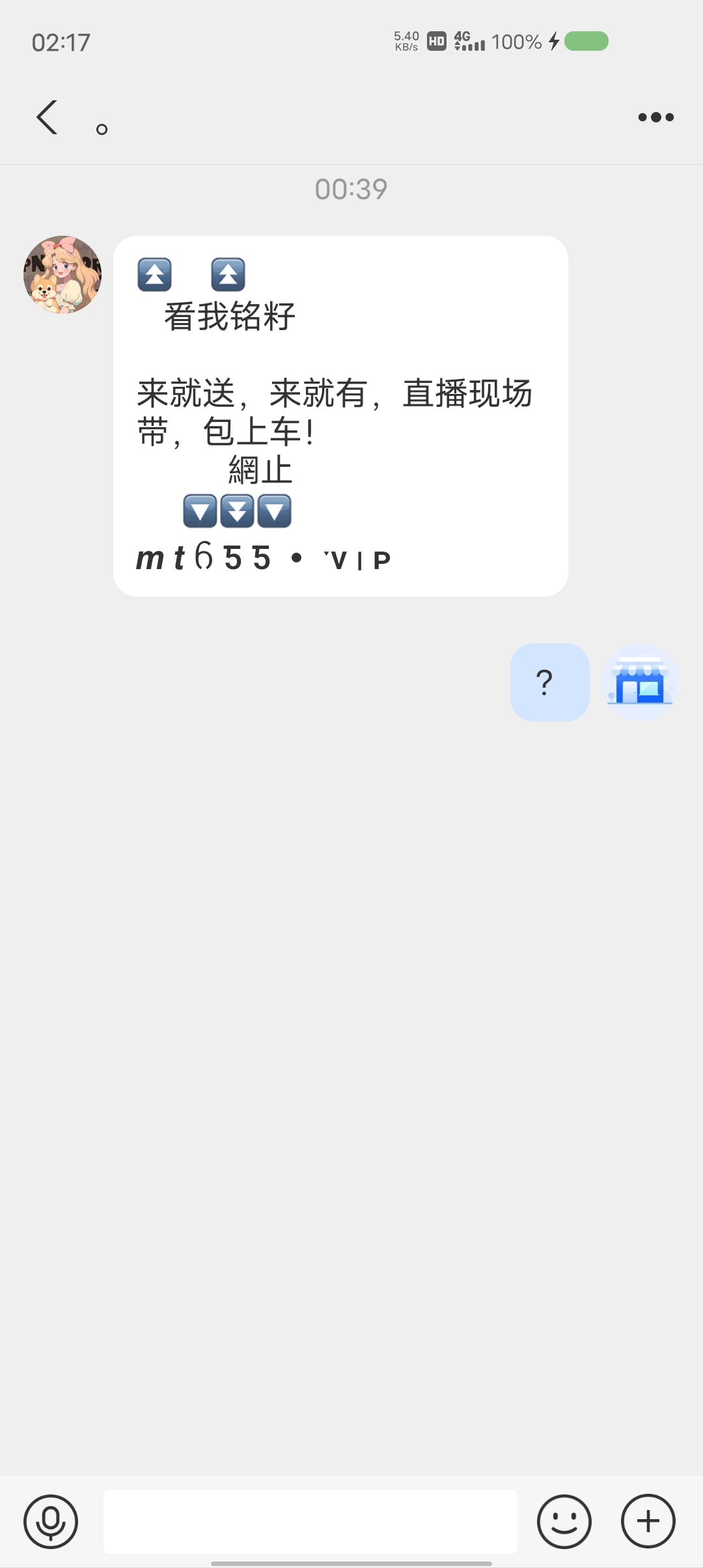The height and width of the screenshot is (1568, 703).
Task: Switch to voice message input
Action: point(51,1521)
